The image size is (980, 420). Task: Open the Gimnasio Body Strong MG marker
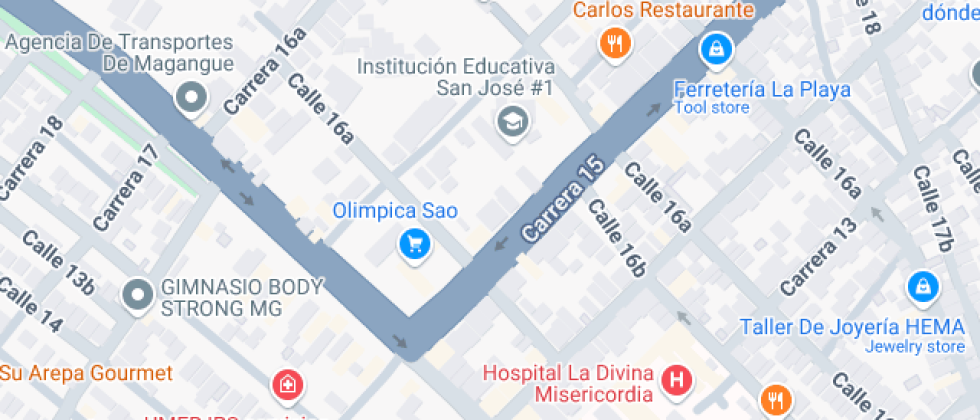pyautogui.click(x=138, y=294)
